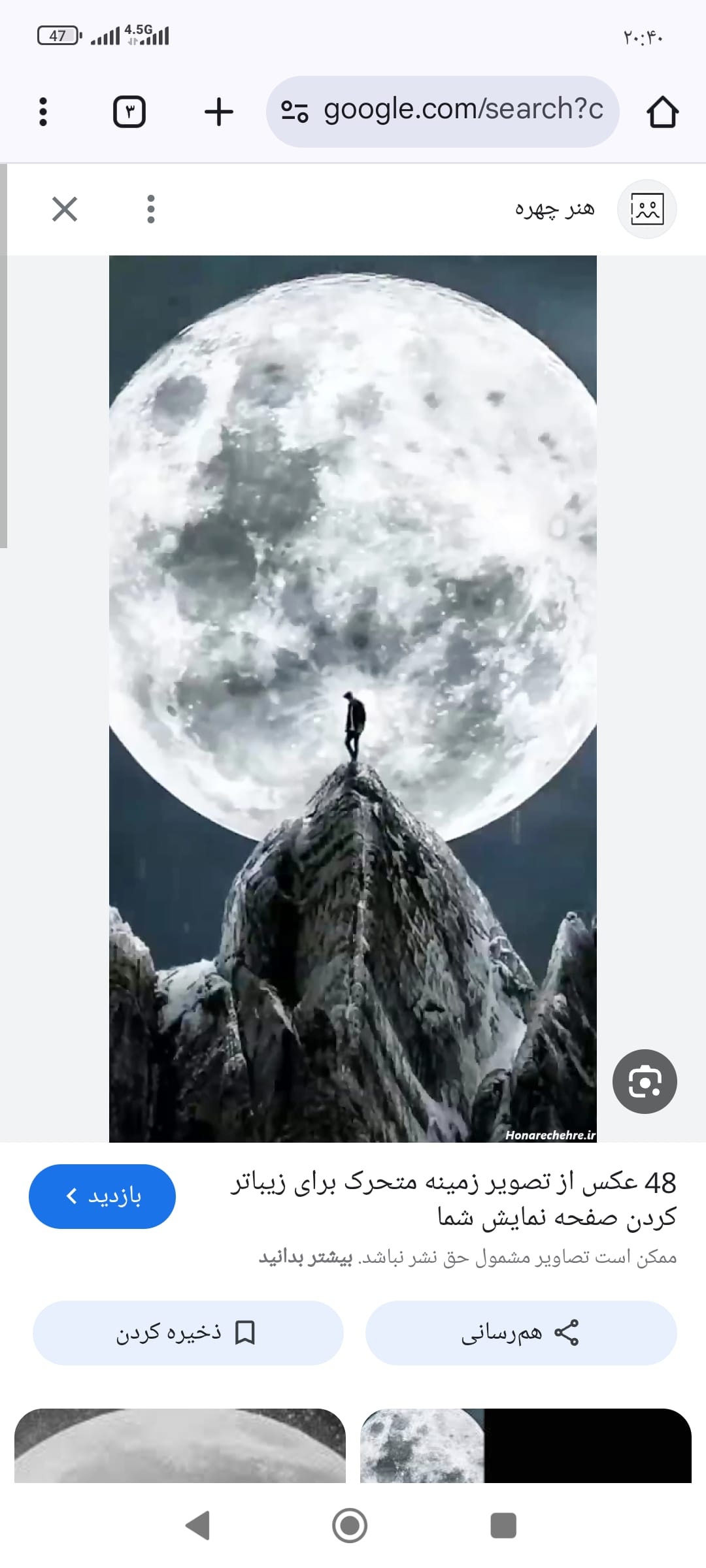706x1568 pixels.
Task: Open the tab switcher showing ۳ tabs
Action: click(x=129, y=112)
